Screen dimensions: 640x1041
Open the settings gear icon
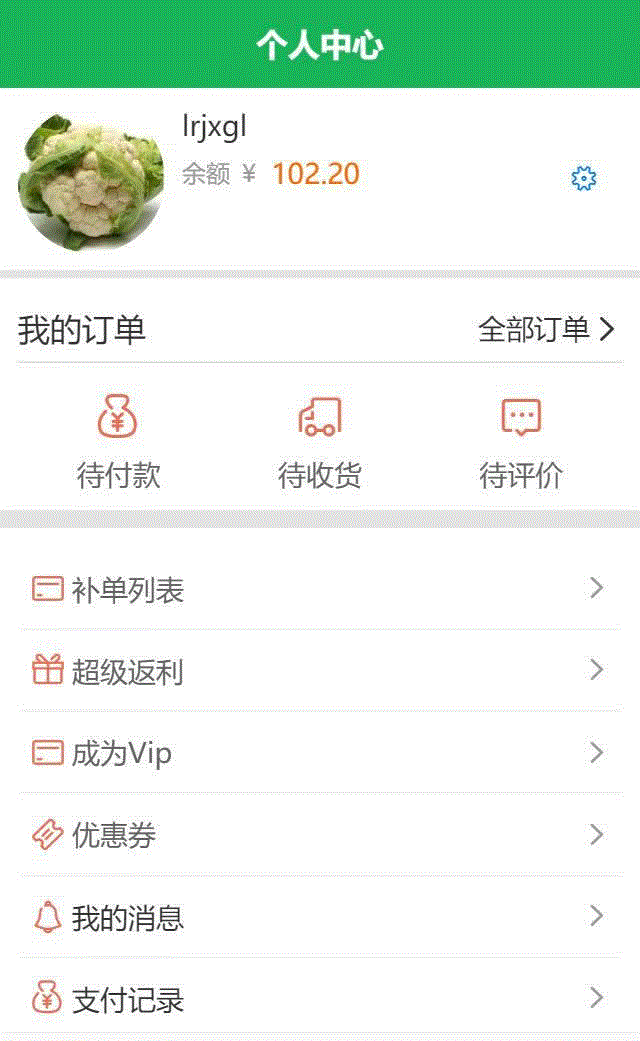point(583,179)
